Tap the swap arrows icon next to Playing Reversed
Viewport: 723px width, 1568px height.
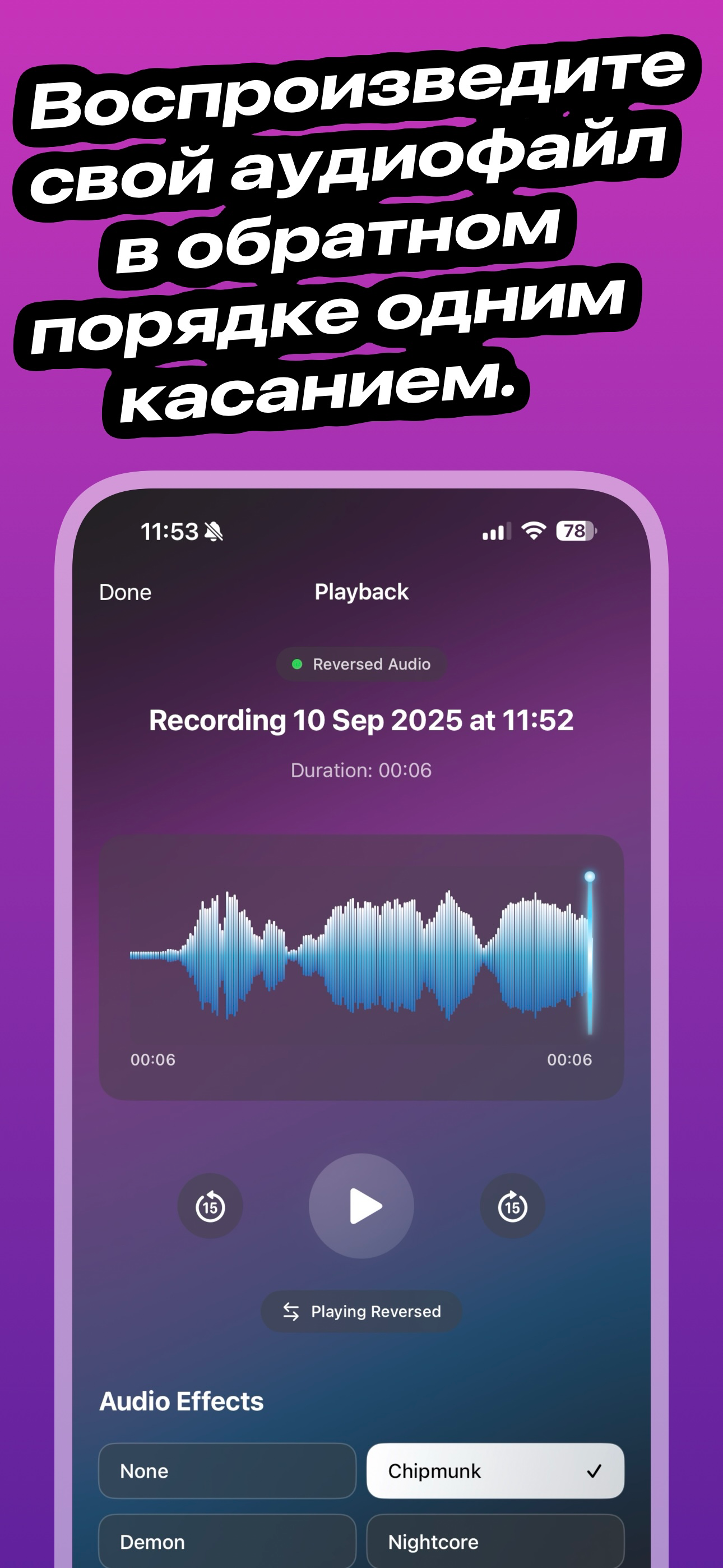[291, 1312]
